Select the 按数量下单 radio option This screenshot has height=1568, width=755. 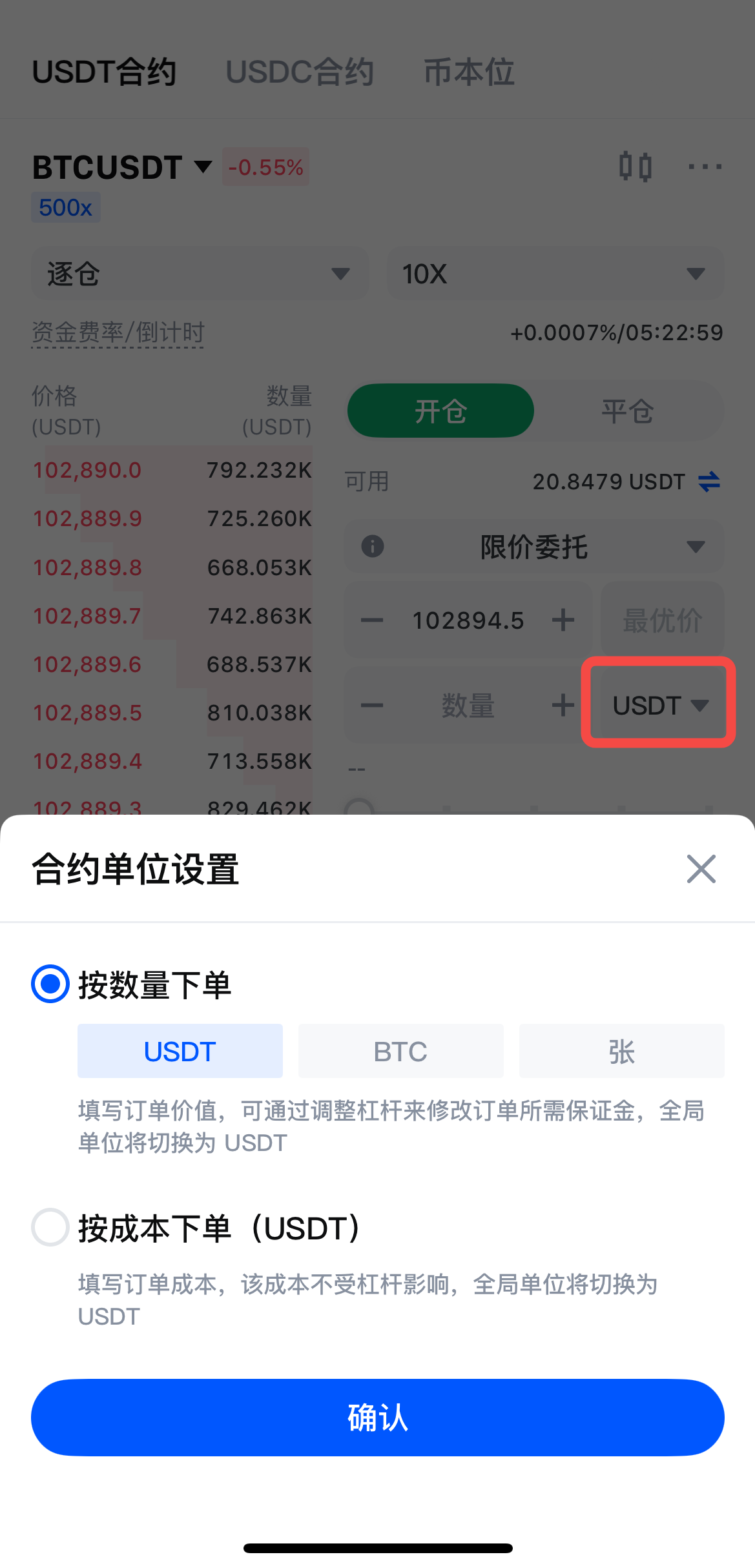tap(50, 984)
